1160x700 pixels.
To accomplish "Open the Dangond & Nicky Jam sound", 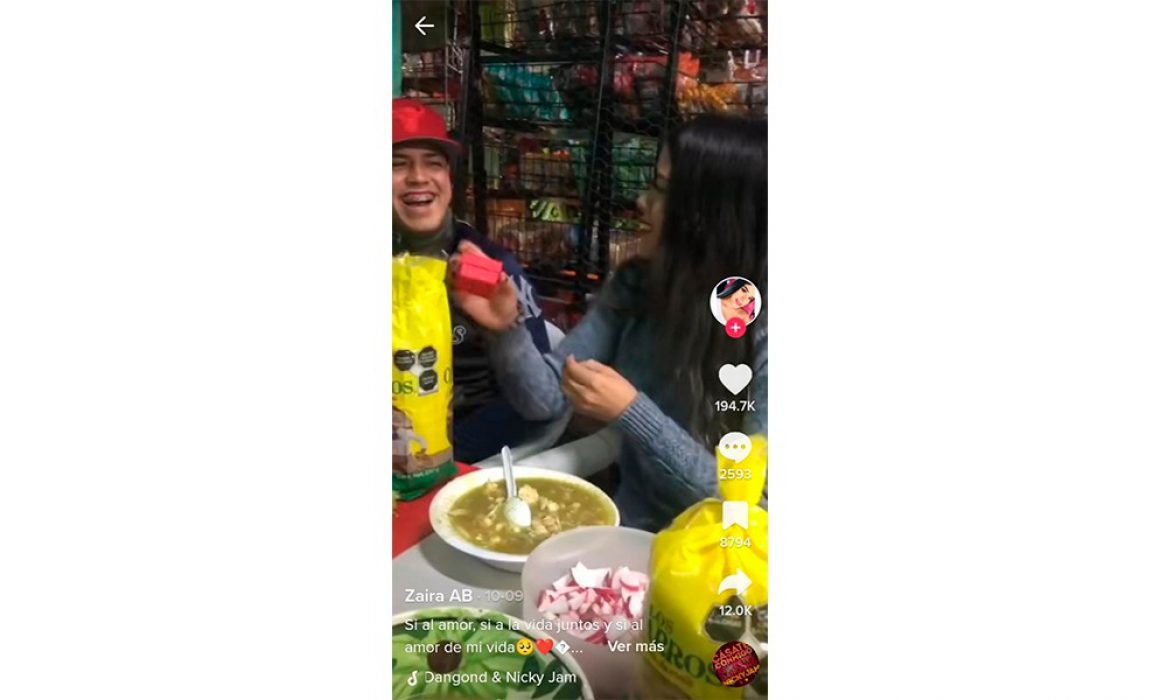I will pos(500,677).
